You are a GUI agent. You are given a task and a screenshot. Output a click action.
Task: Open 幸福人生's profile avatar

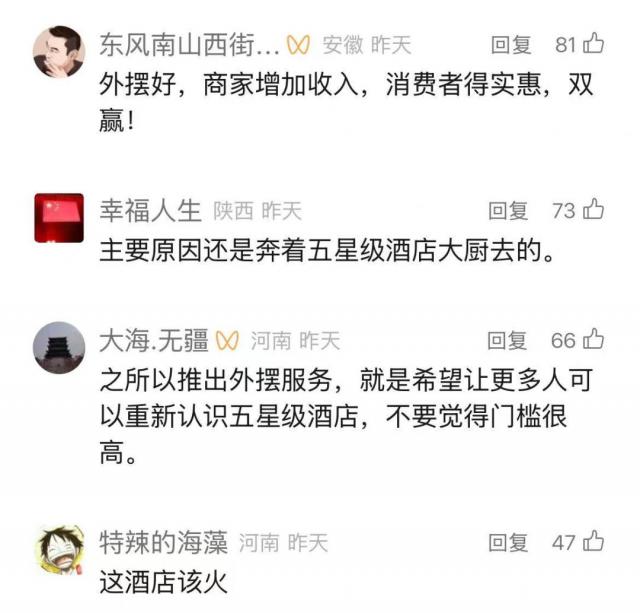pyautogui.click(x=60, y=218)
